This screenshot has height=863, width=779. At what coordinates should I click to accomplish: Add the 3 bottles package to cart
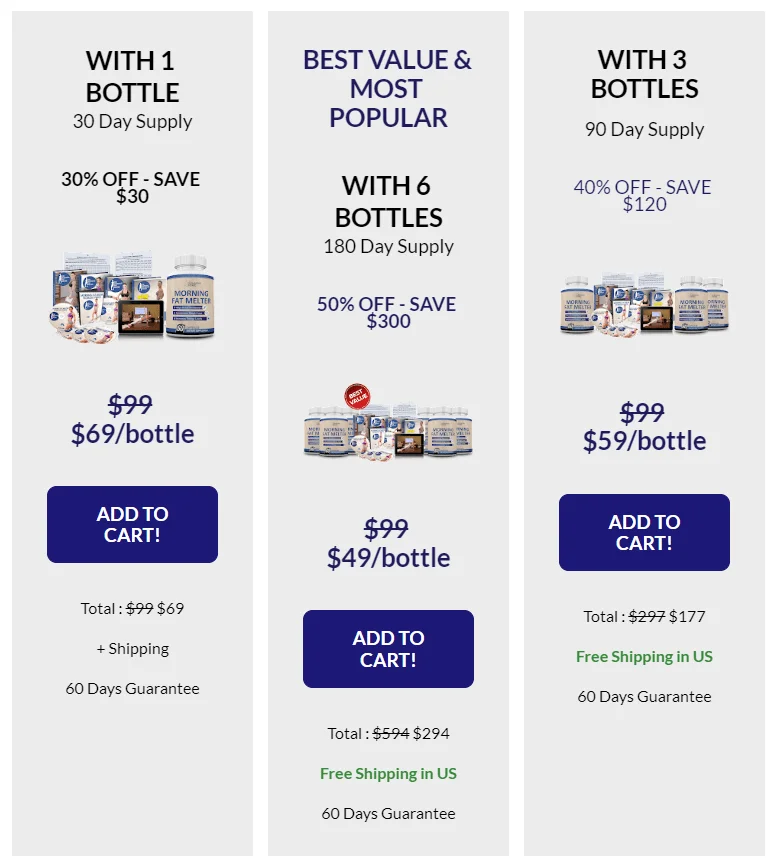[x=644, y=532]
